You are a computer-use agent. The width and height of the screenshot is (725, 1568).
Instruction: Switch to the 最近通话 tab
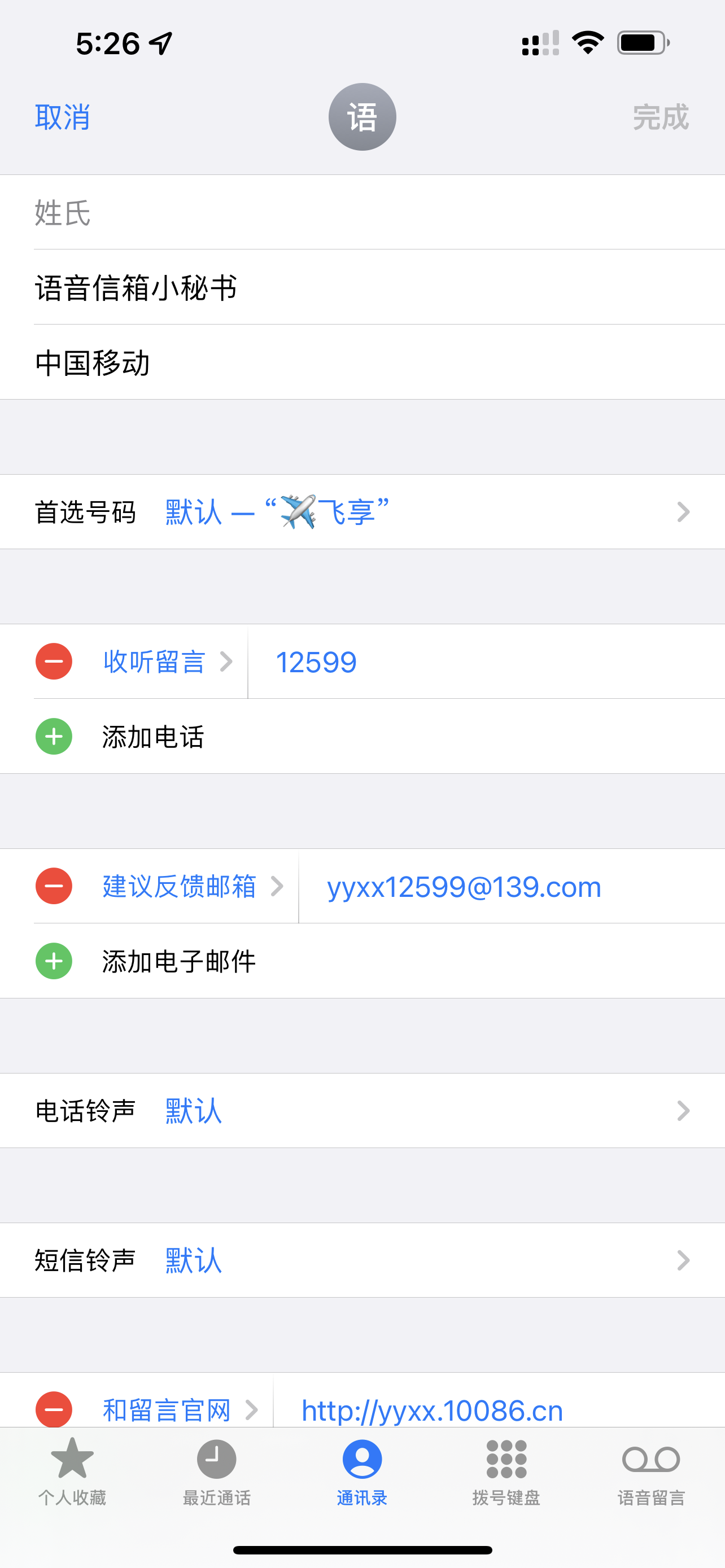[x=217, y=1469]
